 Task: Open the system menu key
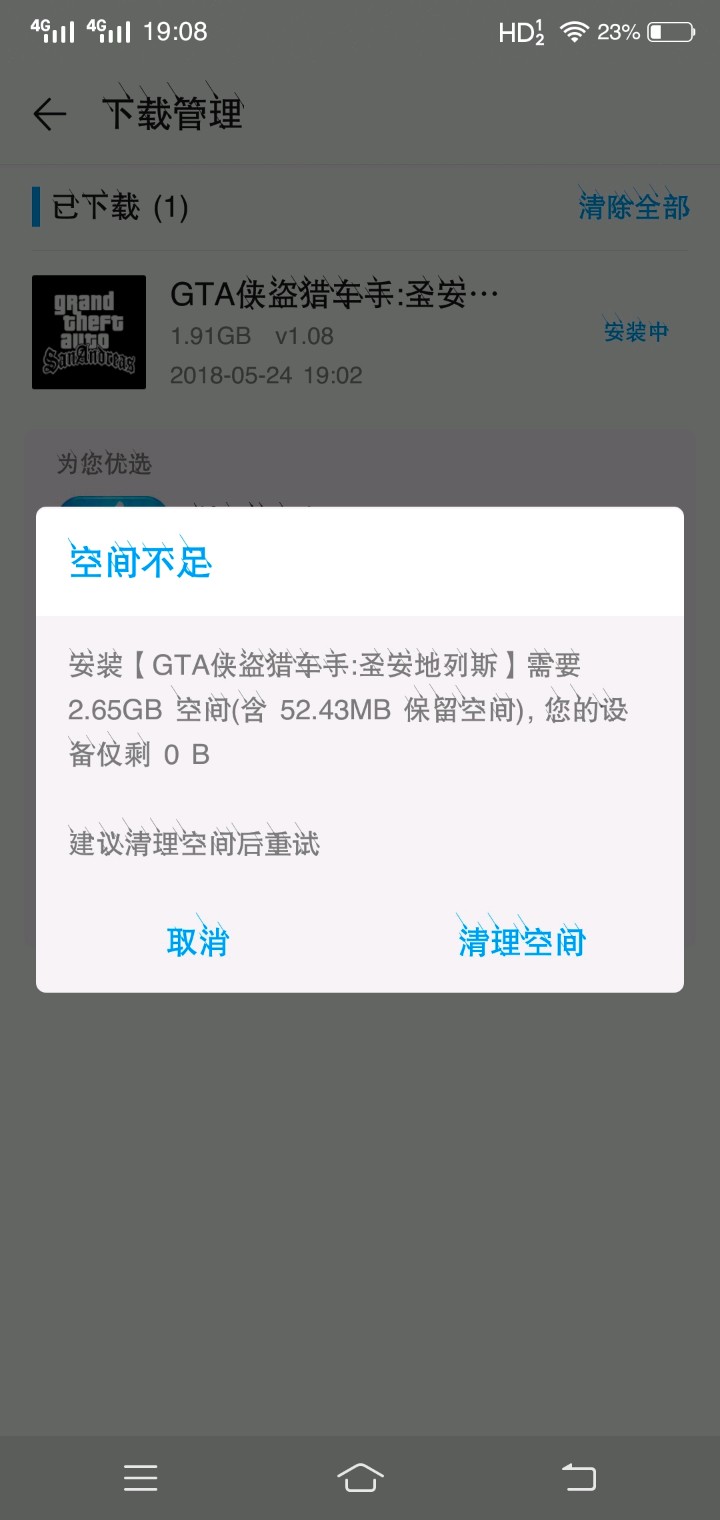[140, 1477]
